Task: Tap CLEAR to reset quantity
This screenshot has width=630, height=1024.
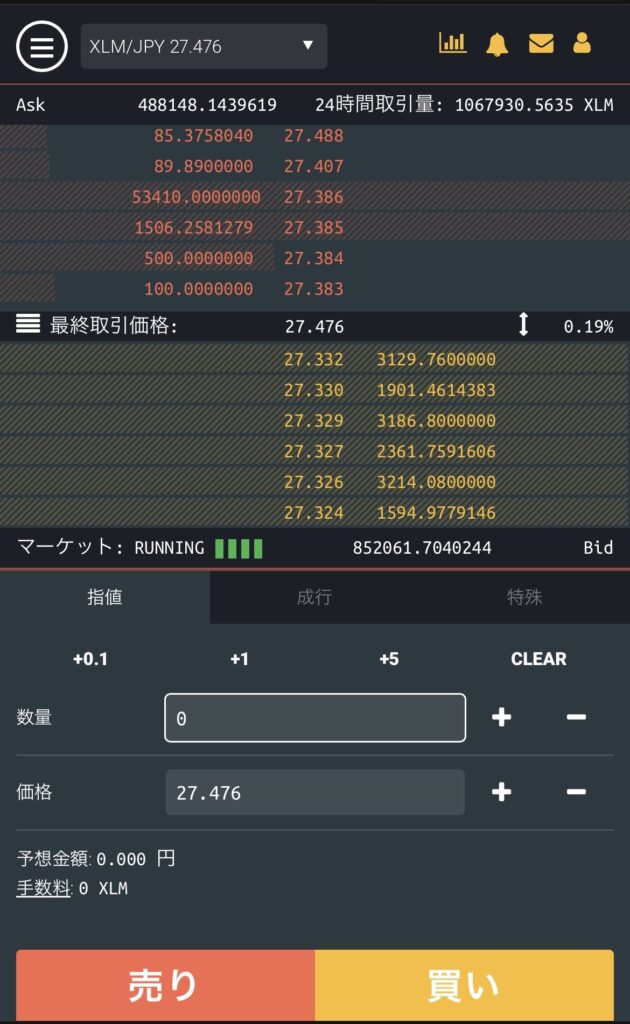Action: click(538, 659)
